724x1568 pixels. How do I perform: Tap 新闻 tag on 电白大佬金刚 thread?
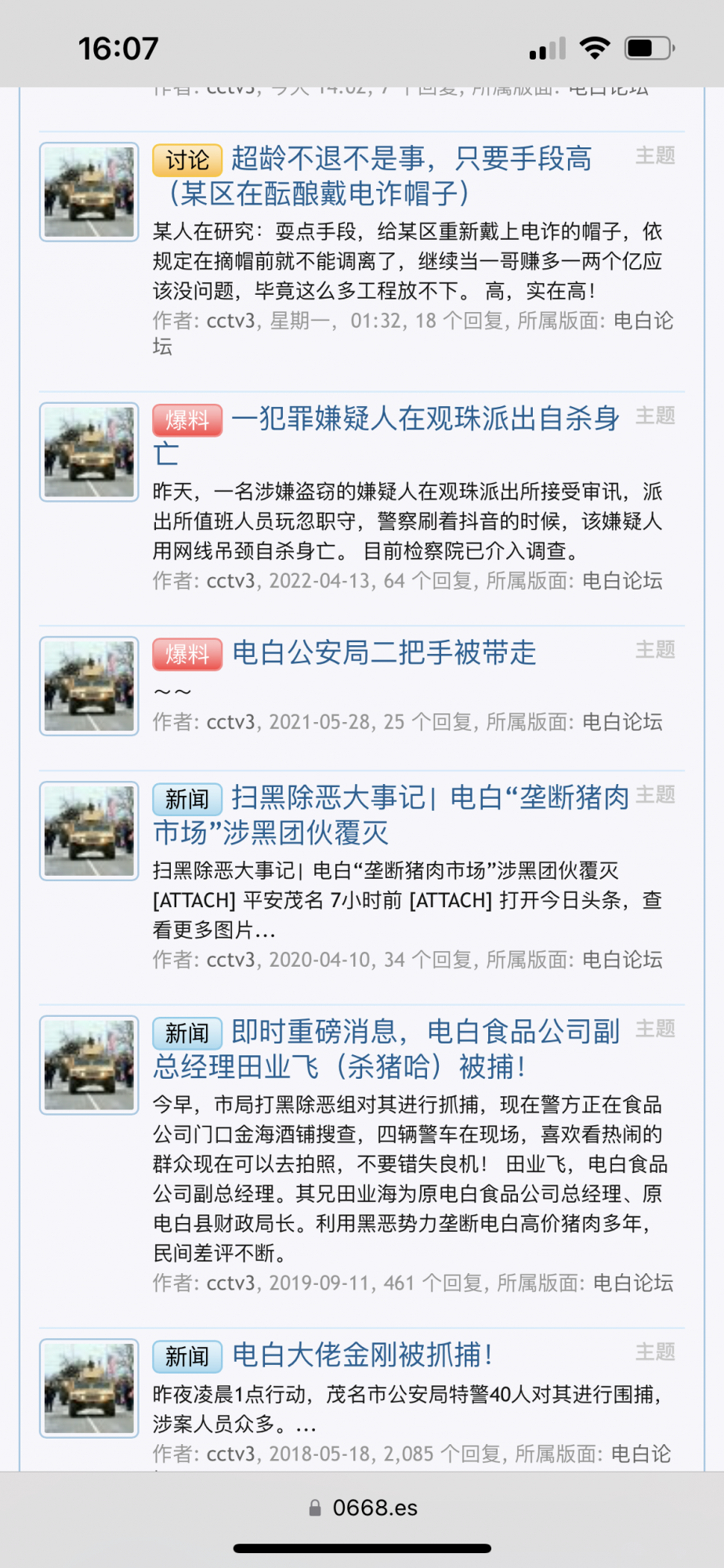[x=187, y=1356]
